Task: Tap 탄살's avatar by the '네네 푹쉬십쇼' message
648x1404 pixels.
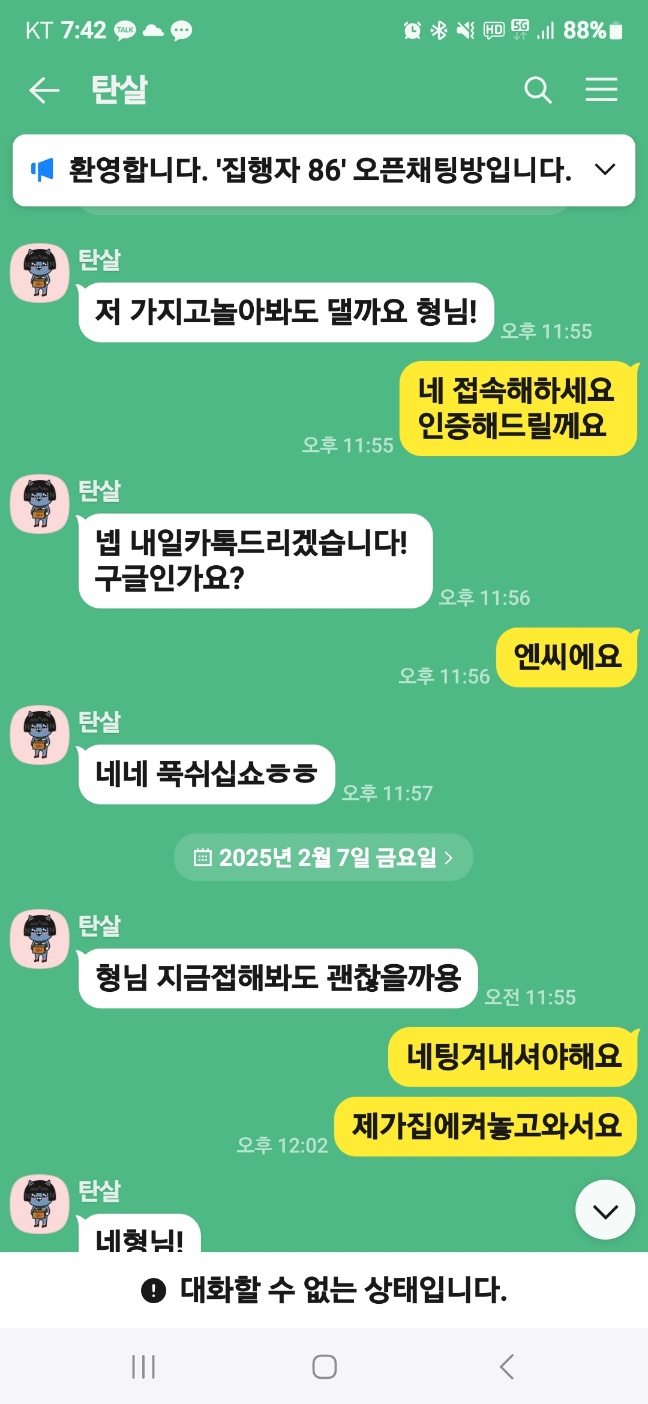Action: pos(40,734)
